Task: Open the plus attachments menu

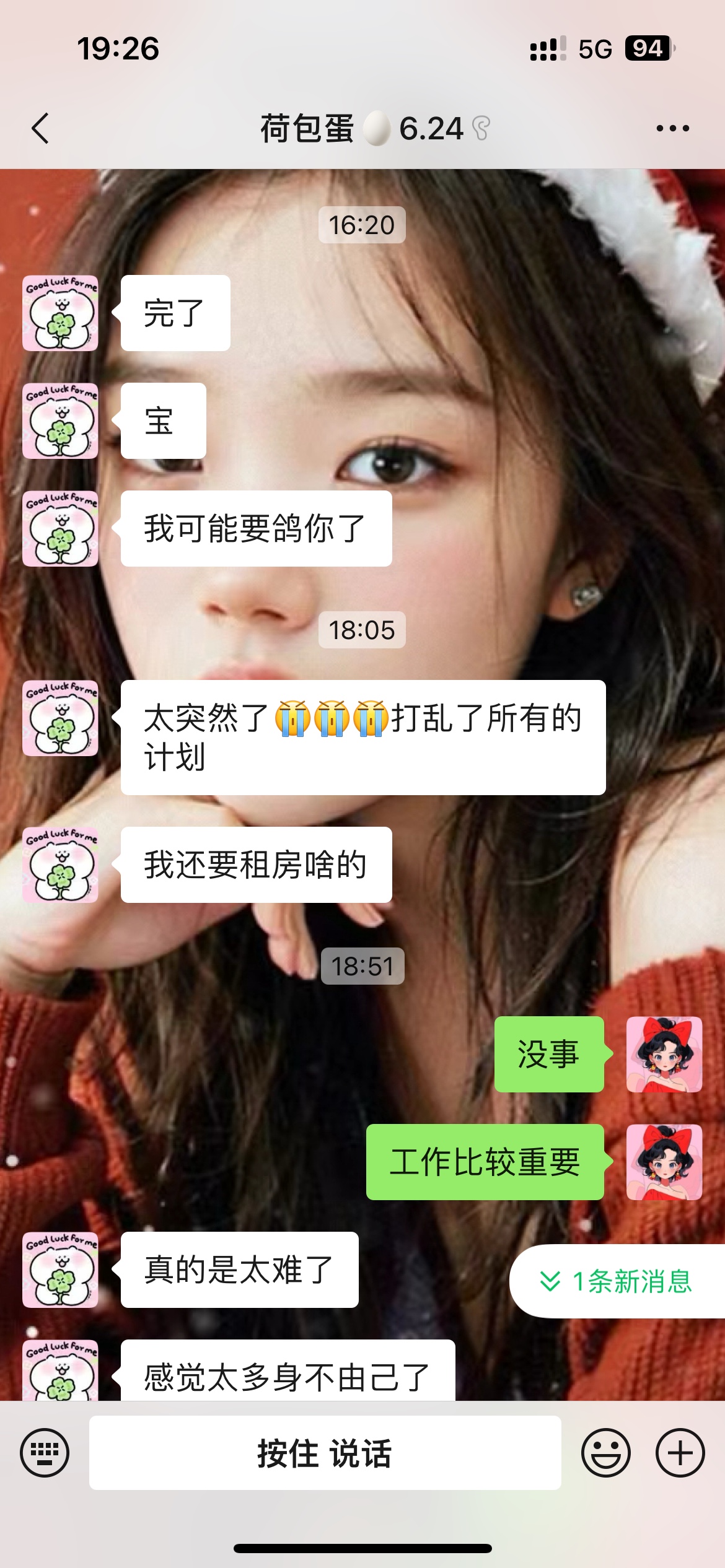Action: coord(680,1453)
